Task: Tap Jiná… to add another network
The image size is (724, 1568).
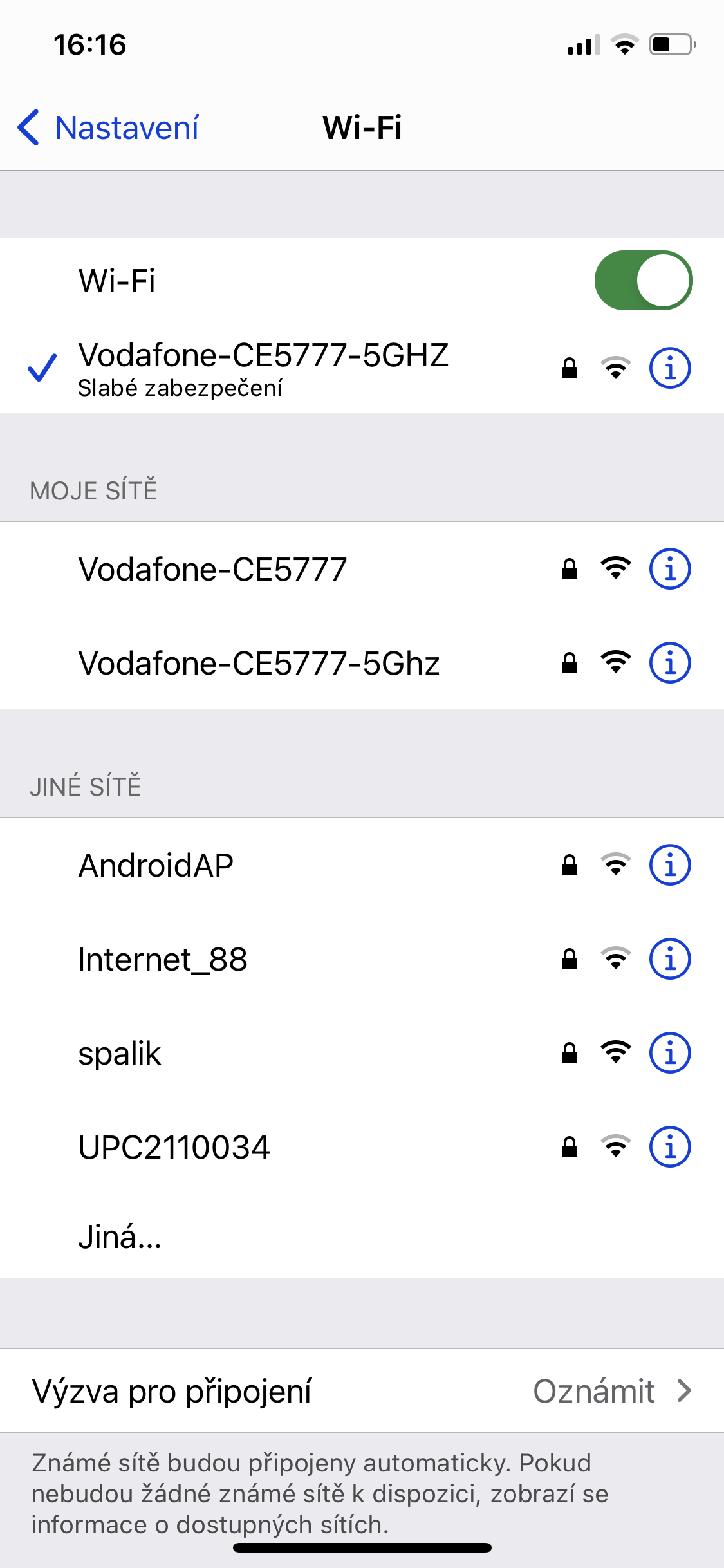Action: 120,1236
